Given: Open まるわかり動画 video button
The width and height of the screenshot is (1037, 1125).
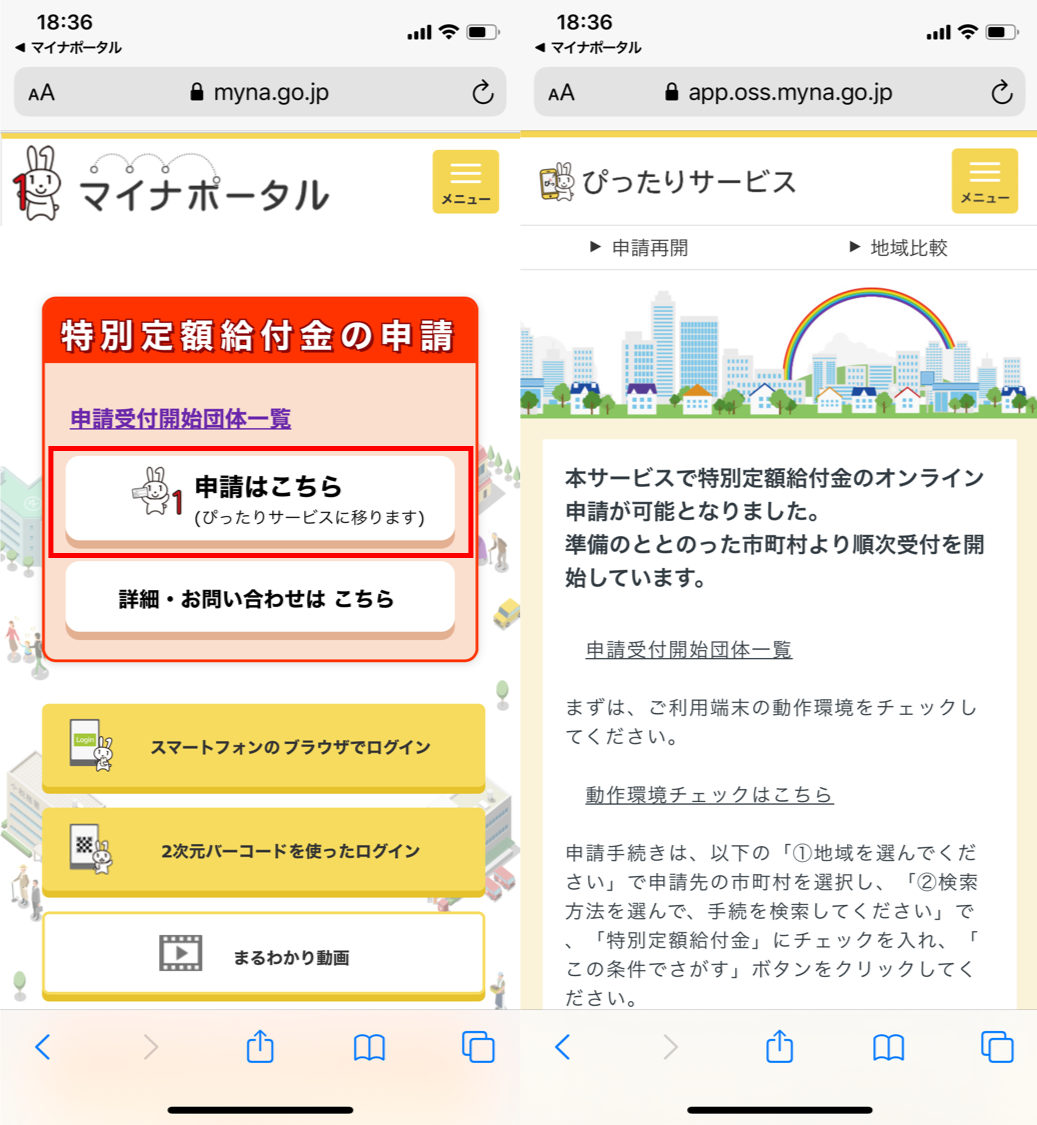Looking at the screenshot, I should tap(263, 957).
